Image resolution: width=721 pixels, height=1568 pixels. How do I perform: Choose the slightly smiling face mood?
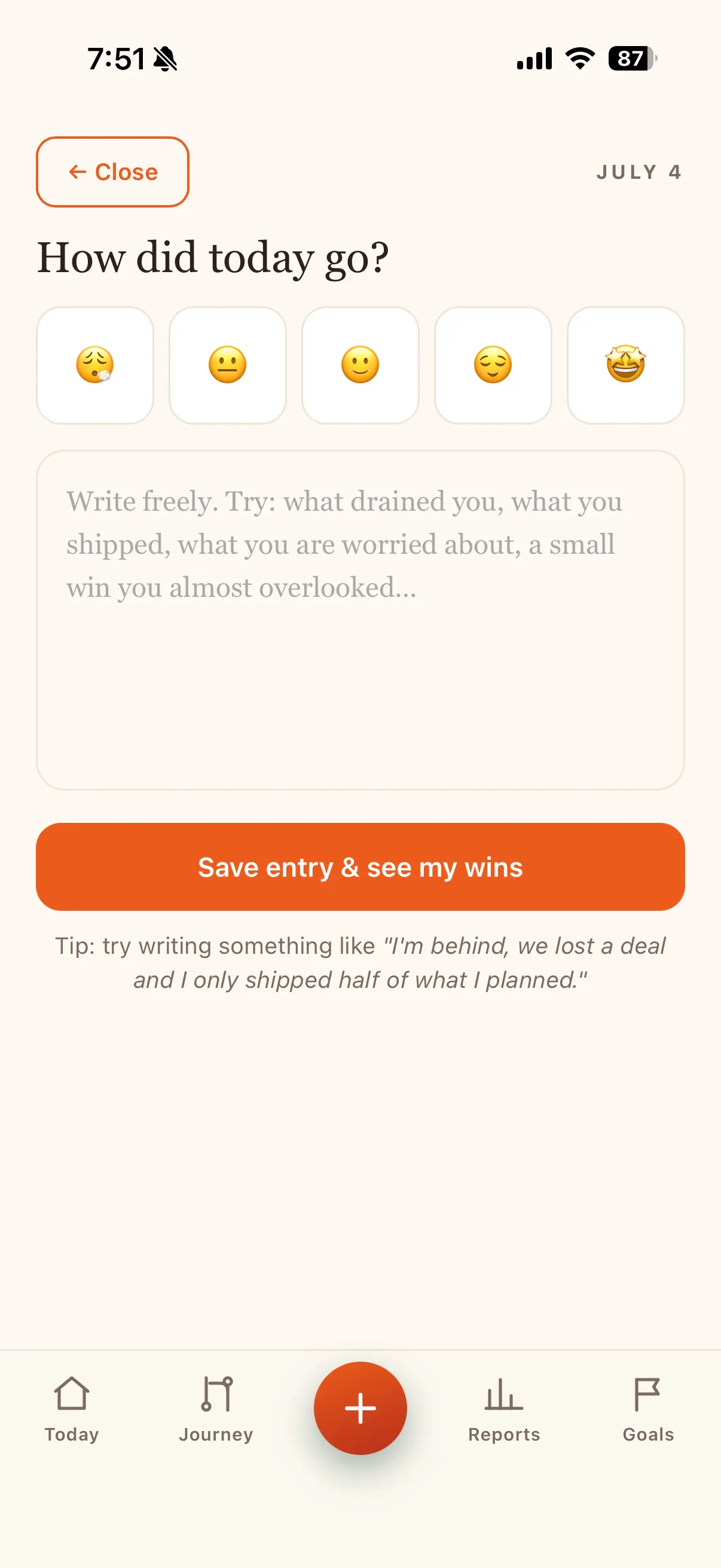pyautogui.click(x=360, y=365)
